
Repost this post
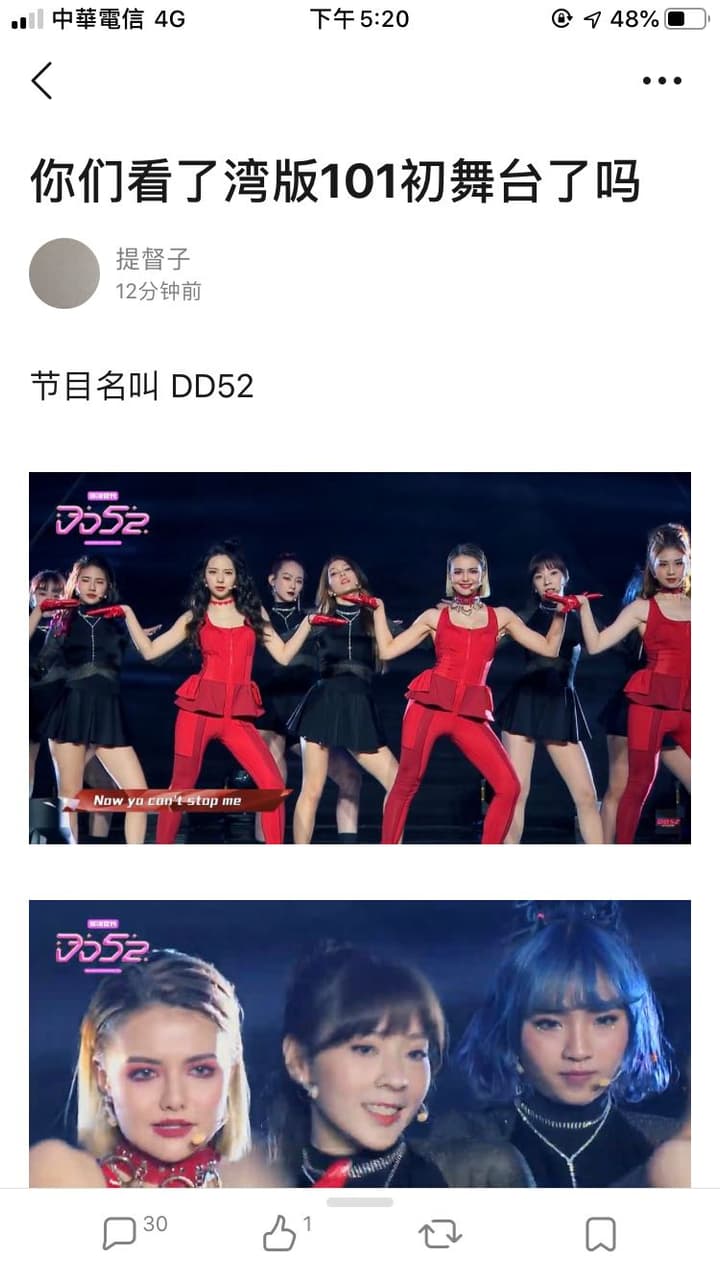[440, 1235]
